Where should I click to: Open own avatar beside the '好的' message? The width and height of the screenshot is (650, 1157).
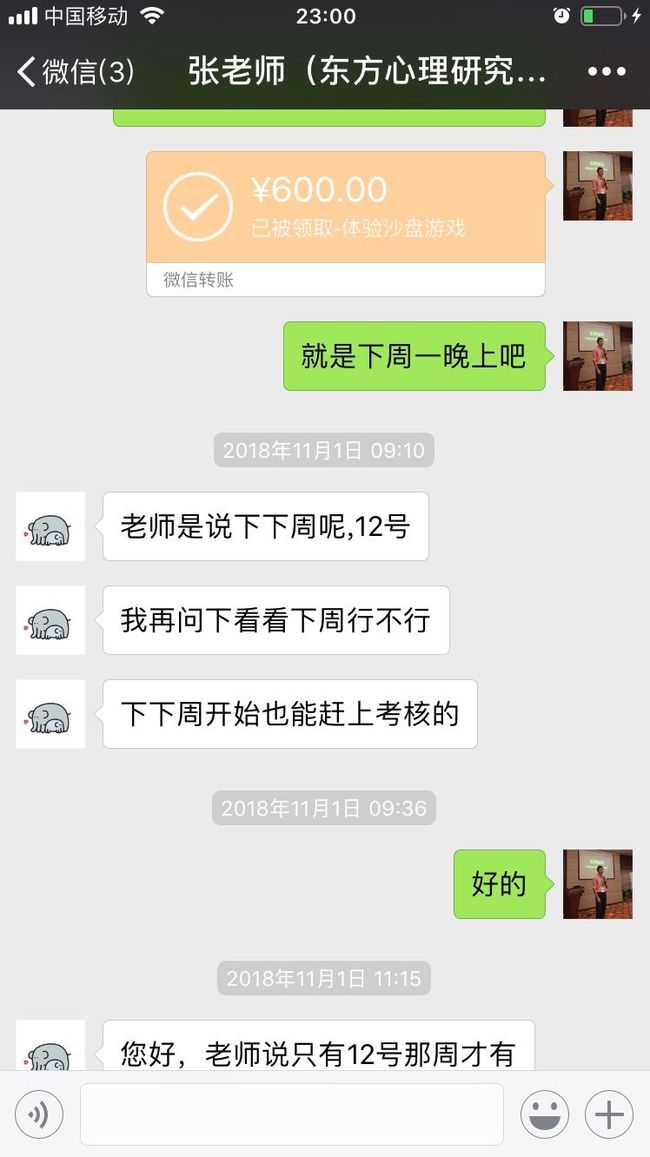click(x=598, y=884)
